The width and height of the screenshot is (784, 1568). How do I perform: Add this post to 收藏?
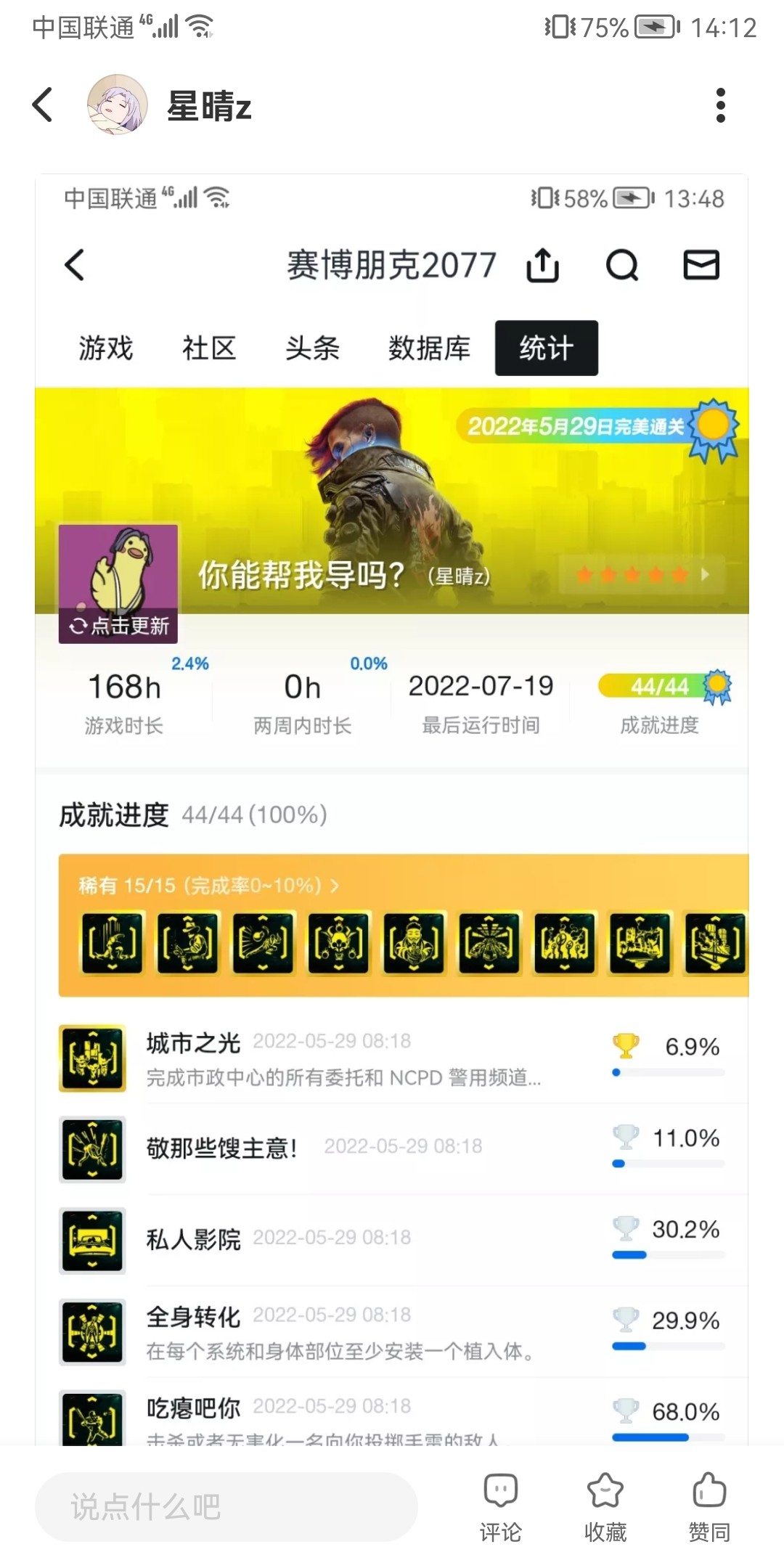point(605,1506)
